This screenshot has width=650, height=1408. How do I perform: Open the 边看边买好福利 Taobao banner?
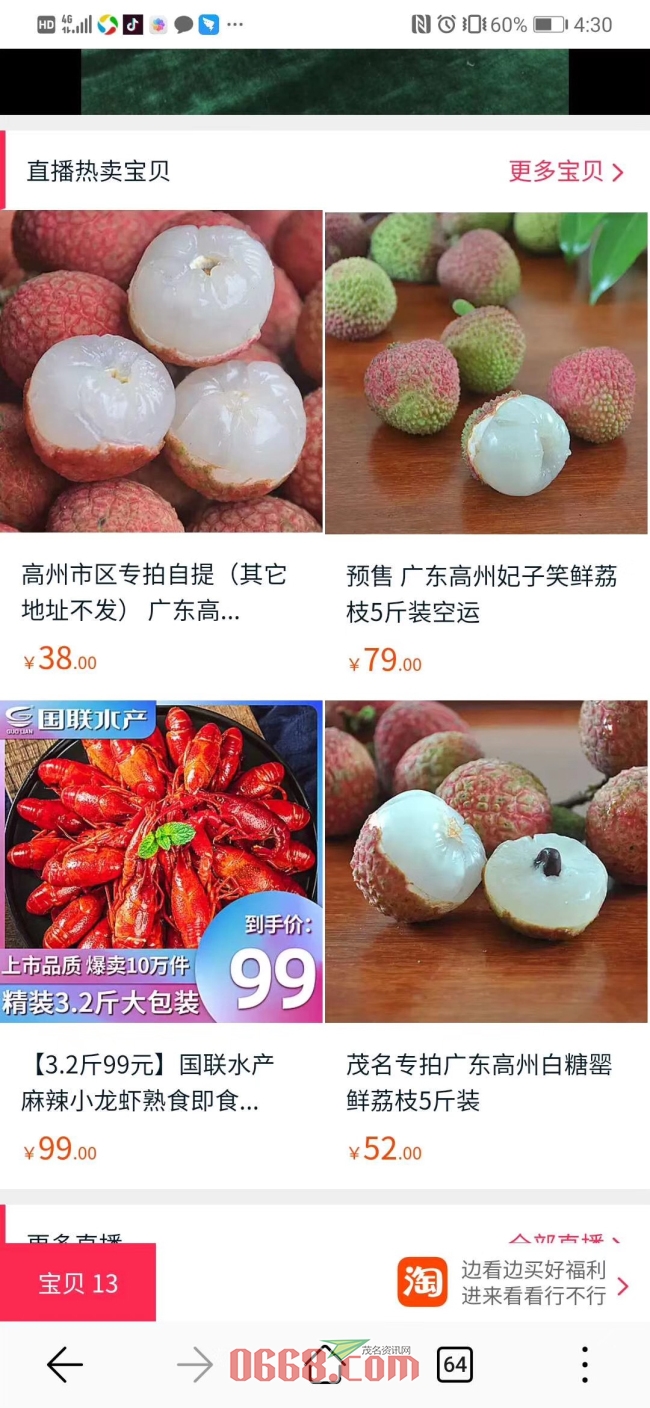[514, 1283]
